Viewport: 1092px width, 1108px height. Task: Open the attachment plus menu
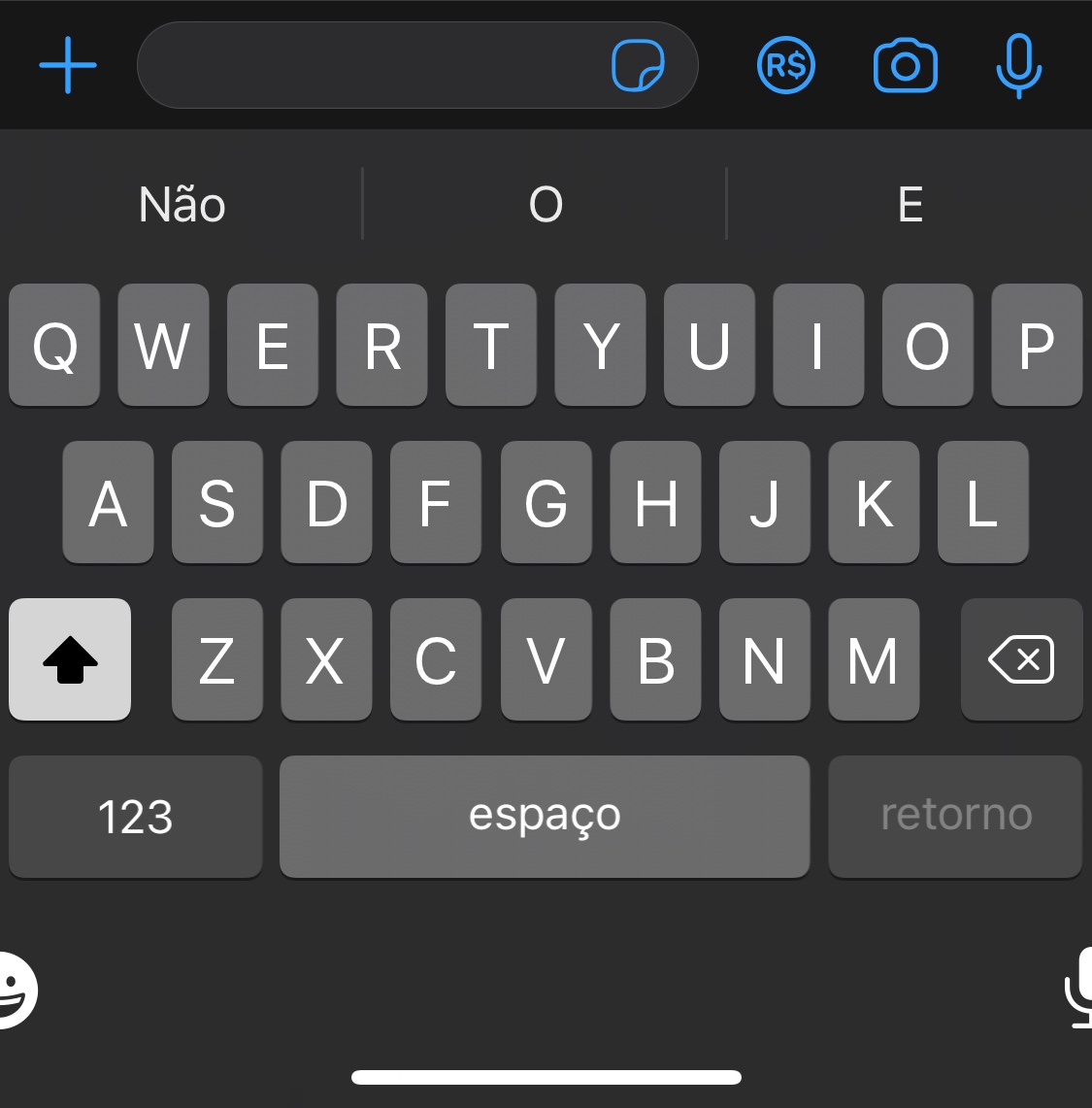[x=68, y=65]
